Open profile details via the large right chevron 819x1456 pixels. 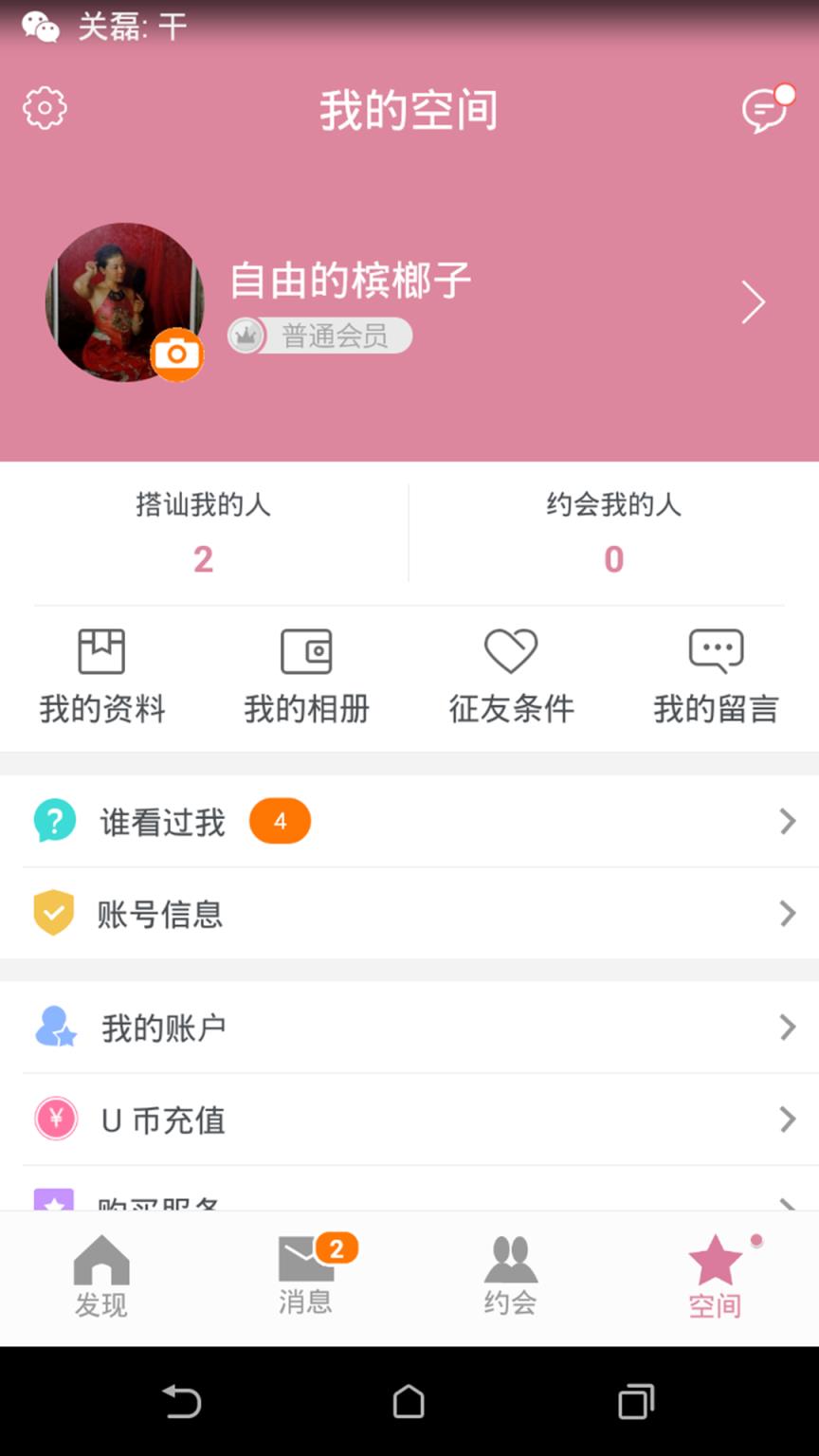754,302
